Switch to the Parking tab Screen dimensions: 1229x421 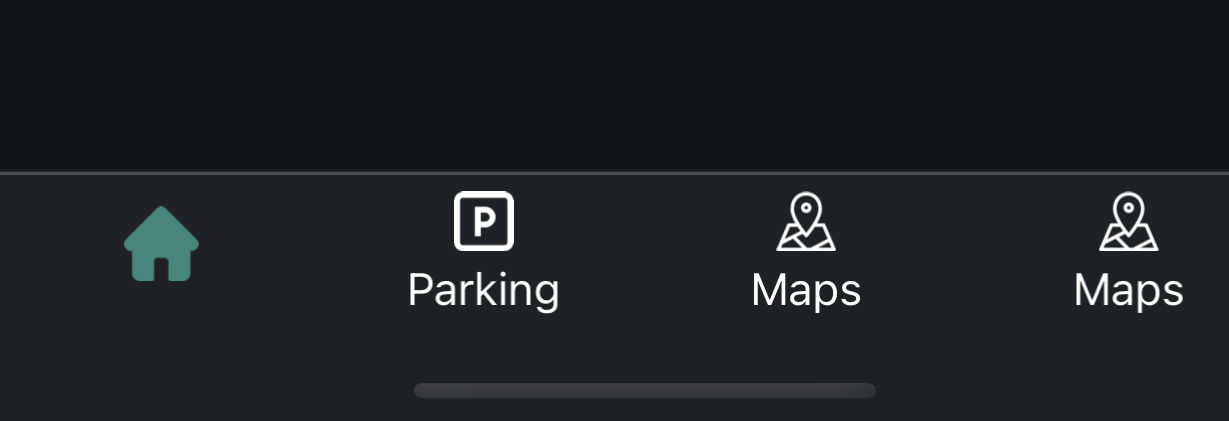483,252
